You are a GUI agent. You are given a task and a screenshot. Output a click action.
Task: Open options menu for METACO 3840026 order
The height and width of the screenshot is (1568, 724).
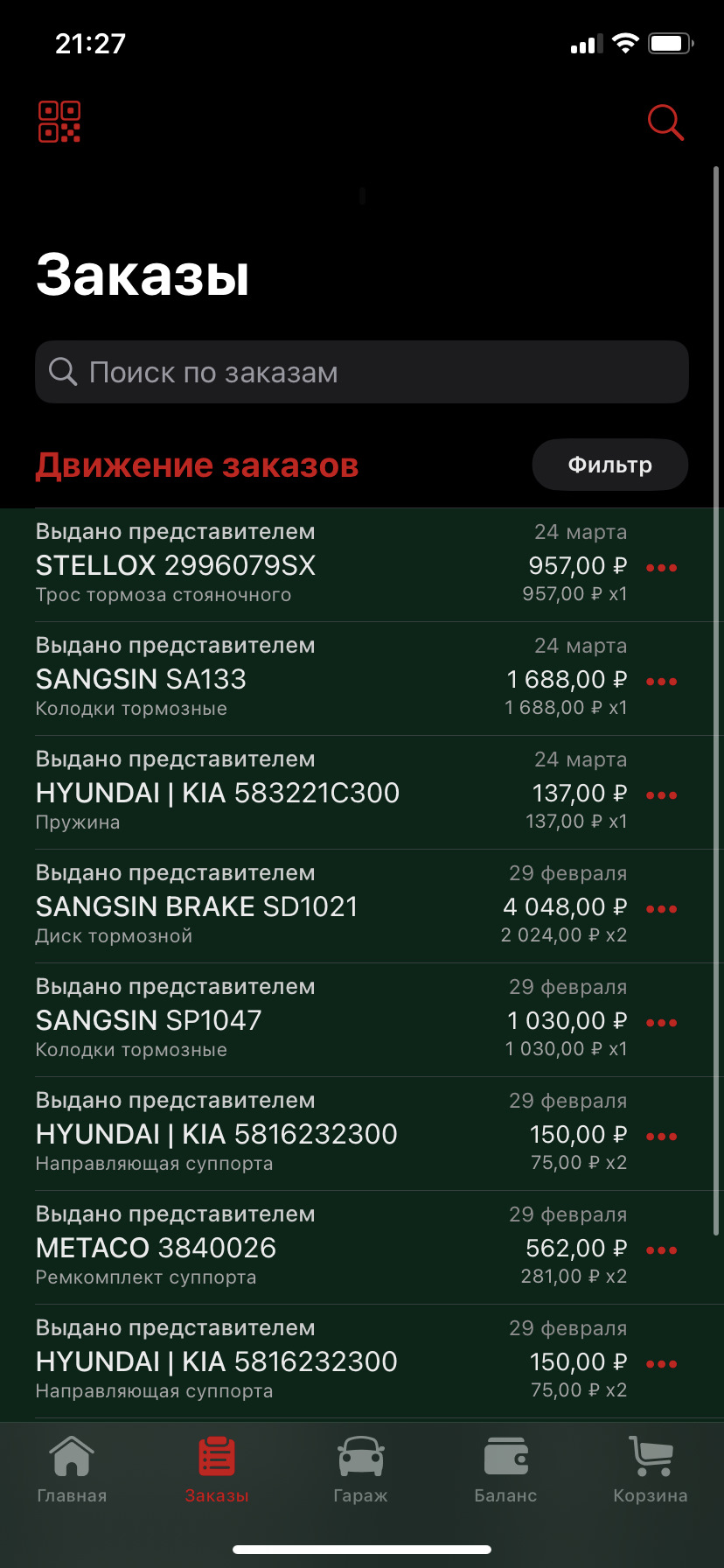point(662,1249)
